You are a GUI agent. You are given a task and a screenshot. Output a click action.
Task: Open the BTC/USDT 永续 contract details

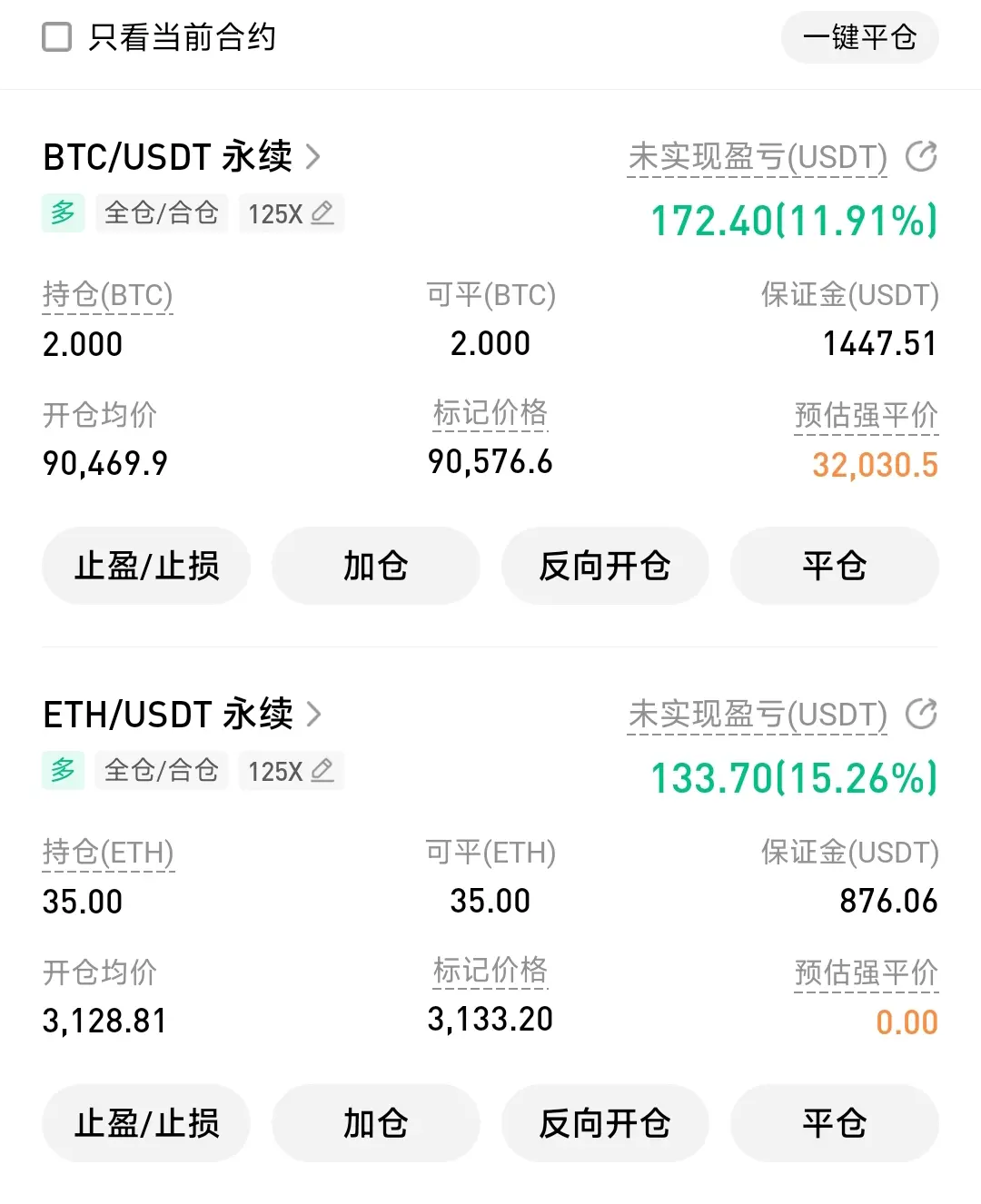[x=182, y=157]
